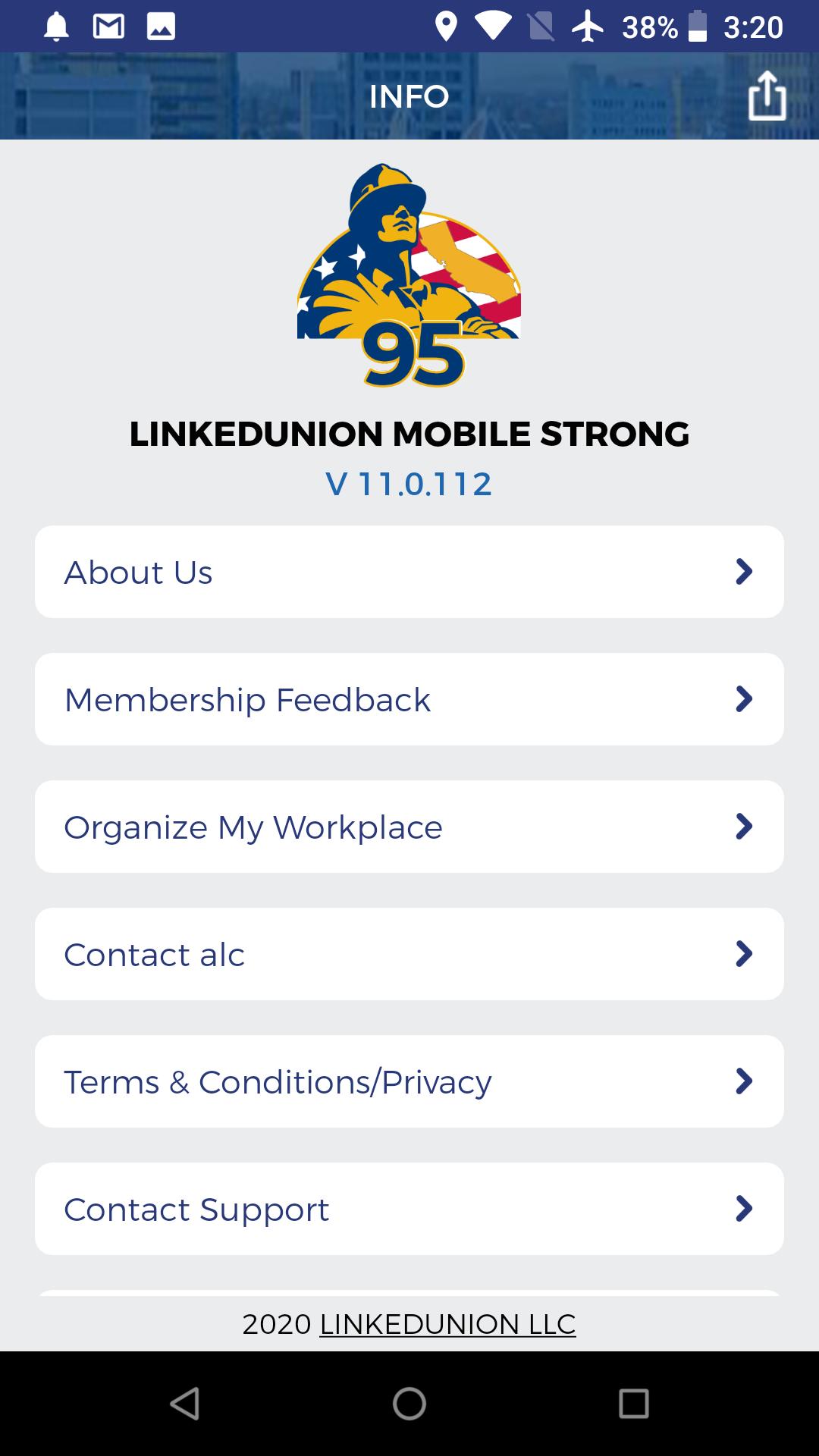Go back using the system back button
Viewport: 819px width, 1456px height.
[x=185, y=1403]
